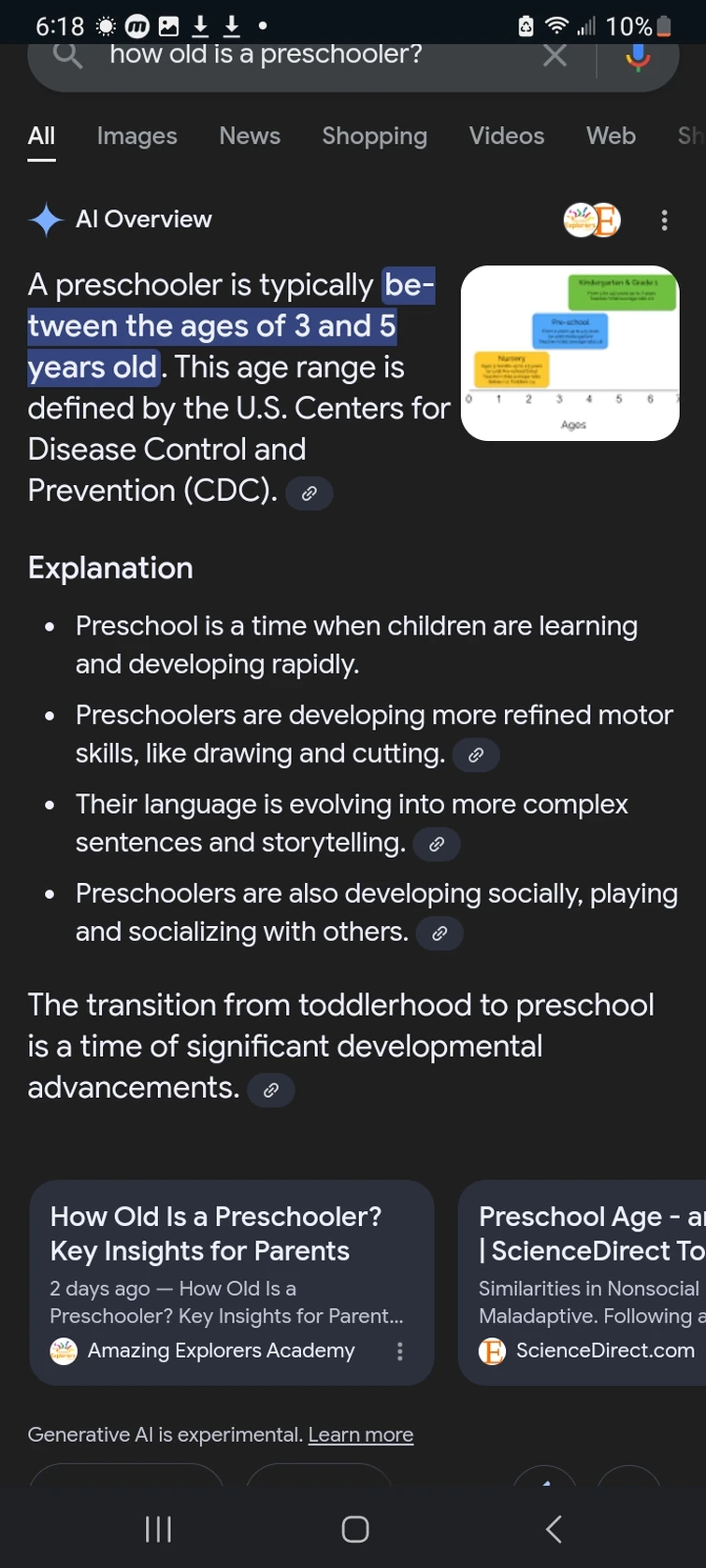
Task: Open the three-dot menu on Amazing Explorers card
Action: point(399,1351)
